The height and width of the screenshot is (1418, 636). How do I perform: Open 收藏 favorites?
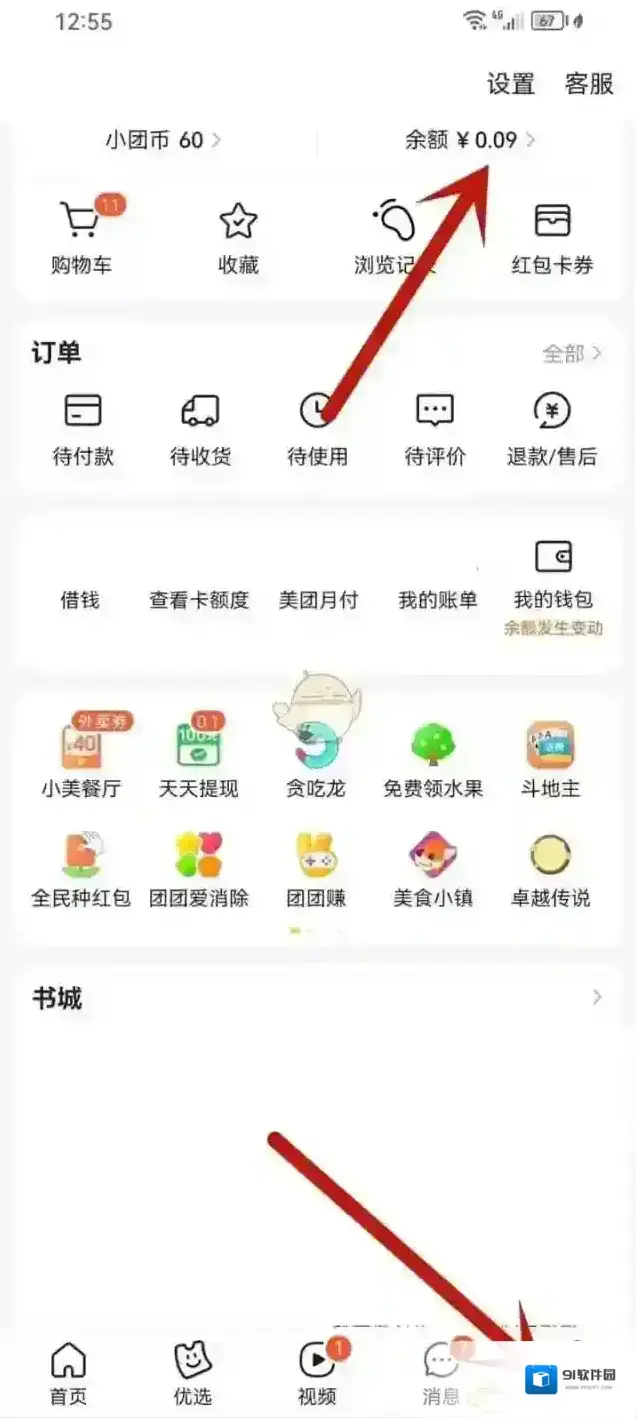click(238, 238)
